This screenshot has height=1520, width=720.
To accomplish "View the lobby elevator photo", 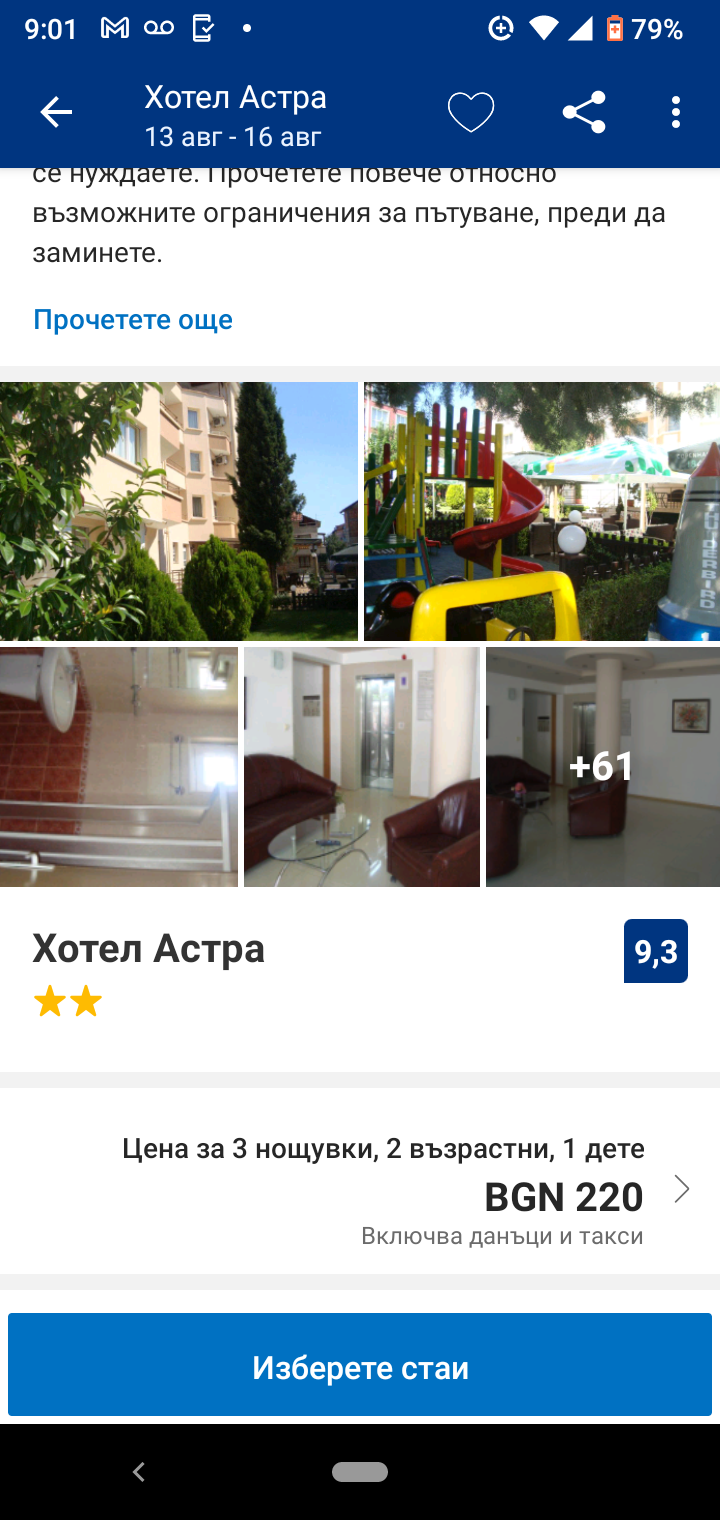I will (362, 767).
